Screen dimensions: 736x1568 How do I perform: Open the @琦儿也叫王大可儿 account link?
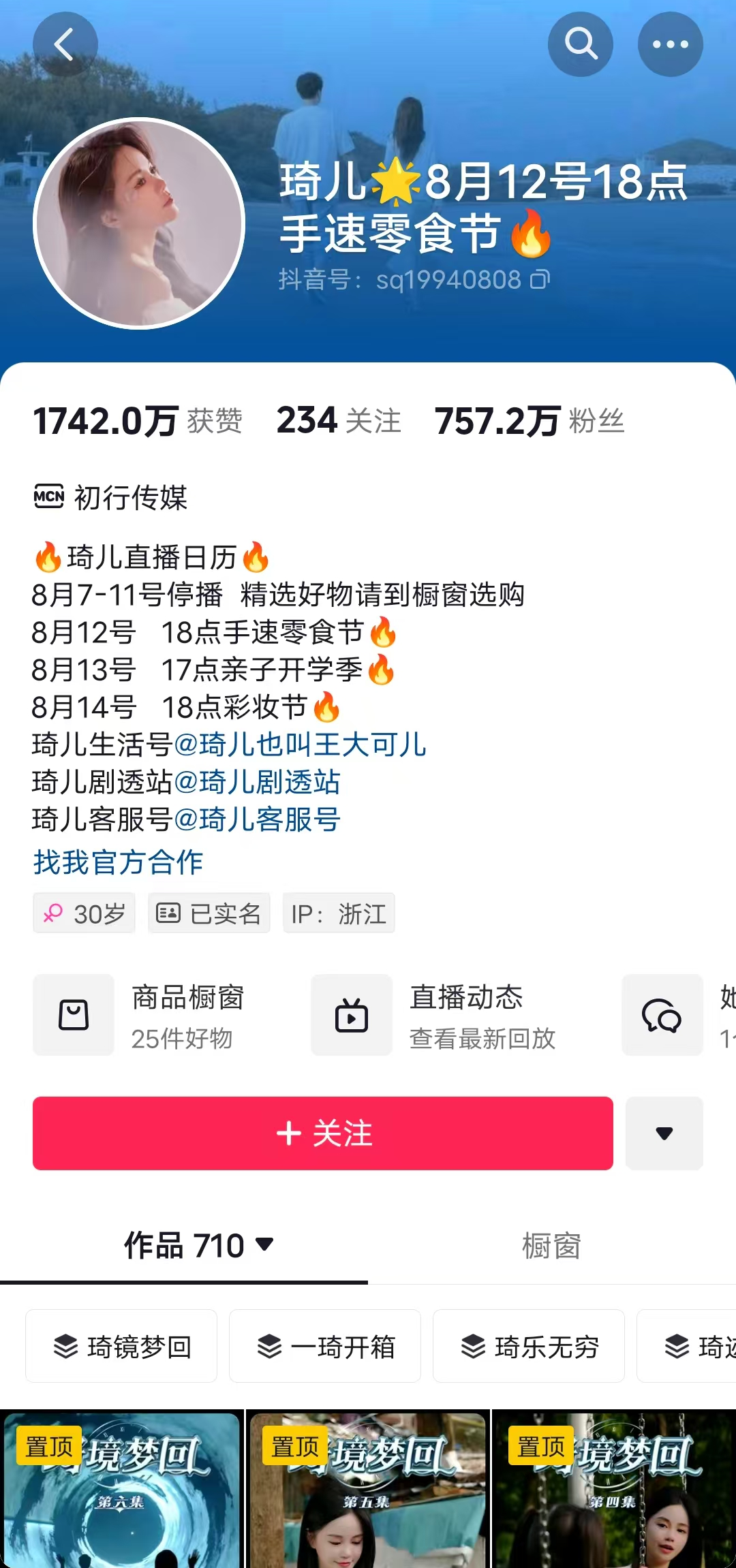tap(300, 744)
